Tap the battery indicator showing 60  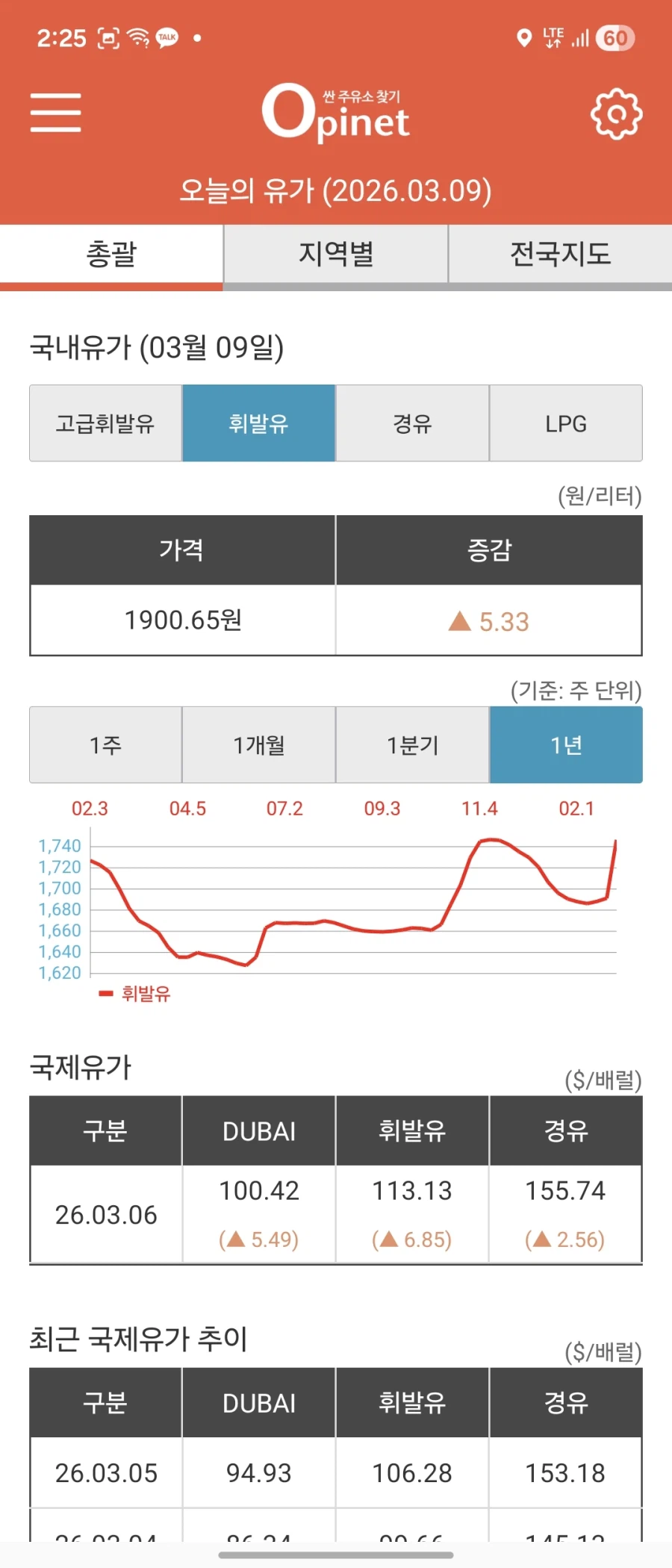pyautogui.click(x=615, y=37)
